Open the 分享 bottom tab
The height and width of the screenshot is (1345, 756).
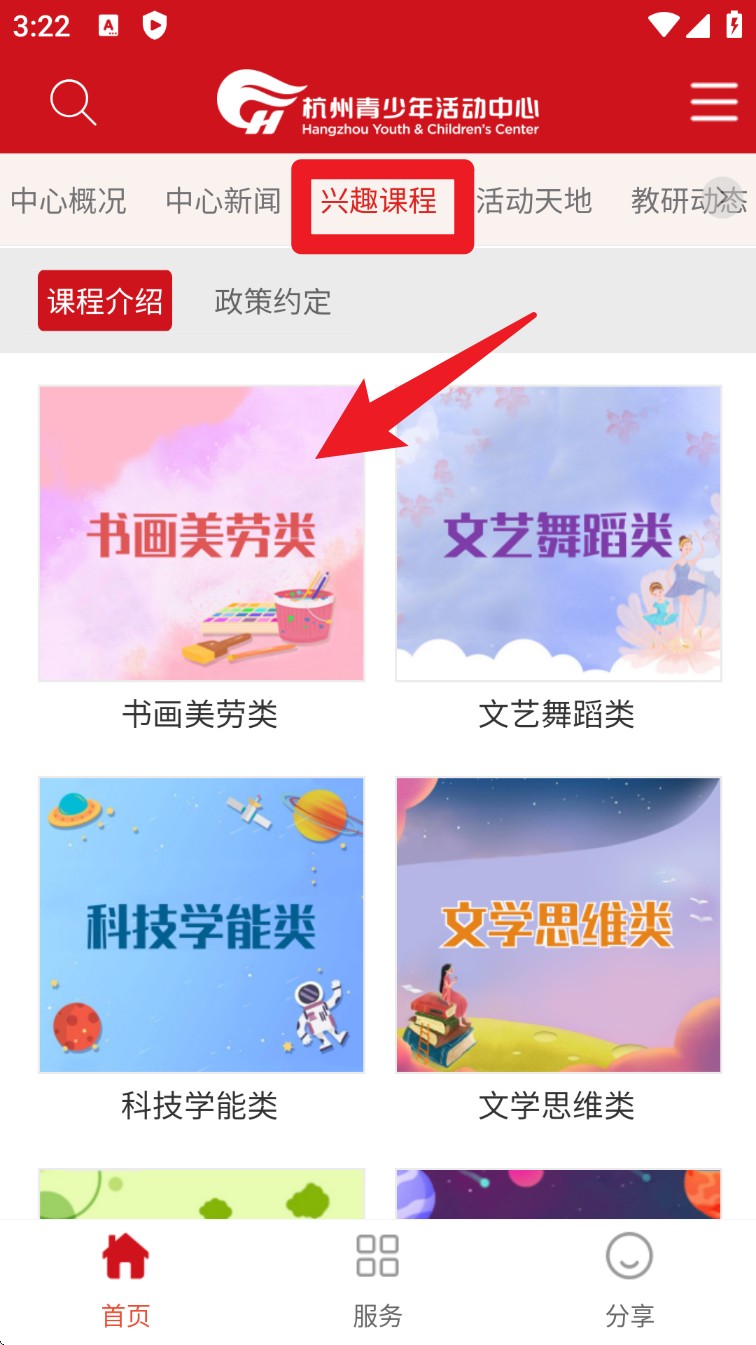(630, 1280)
